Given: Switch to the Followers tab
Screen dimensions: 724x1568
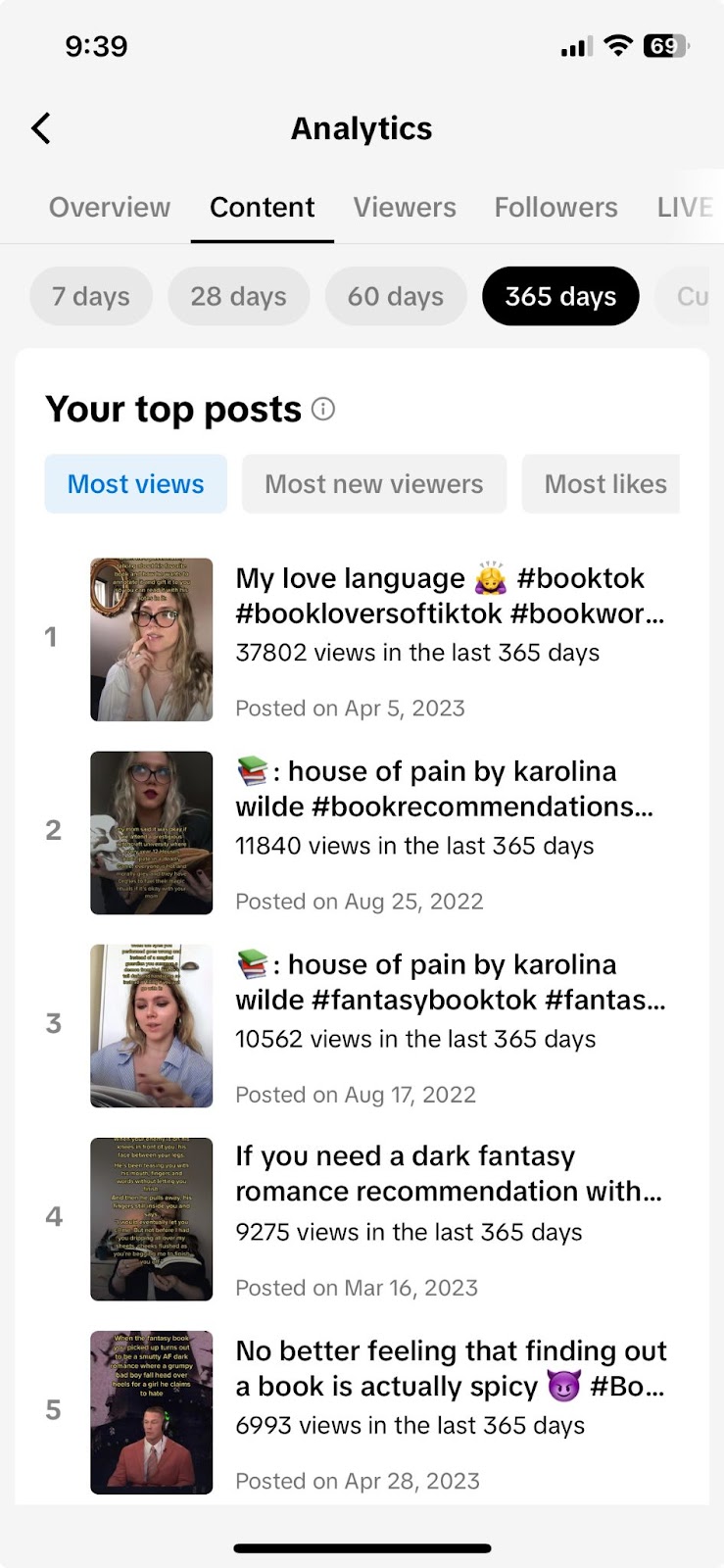Looking at the screenshot, I should pyautogui.click(x=555, y=208).
